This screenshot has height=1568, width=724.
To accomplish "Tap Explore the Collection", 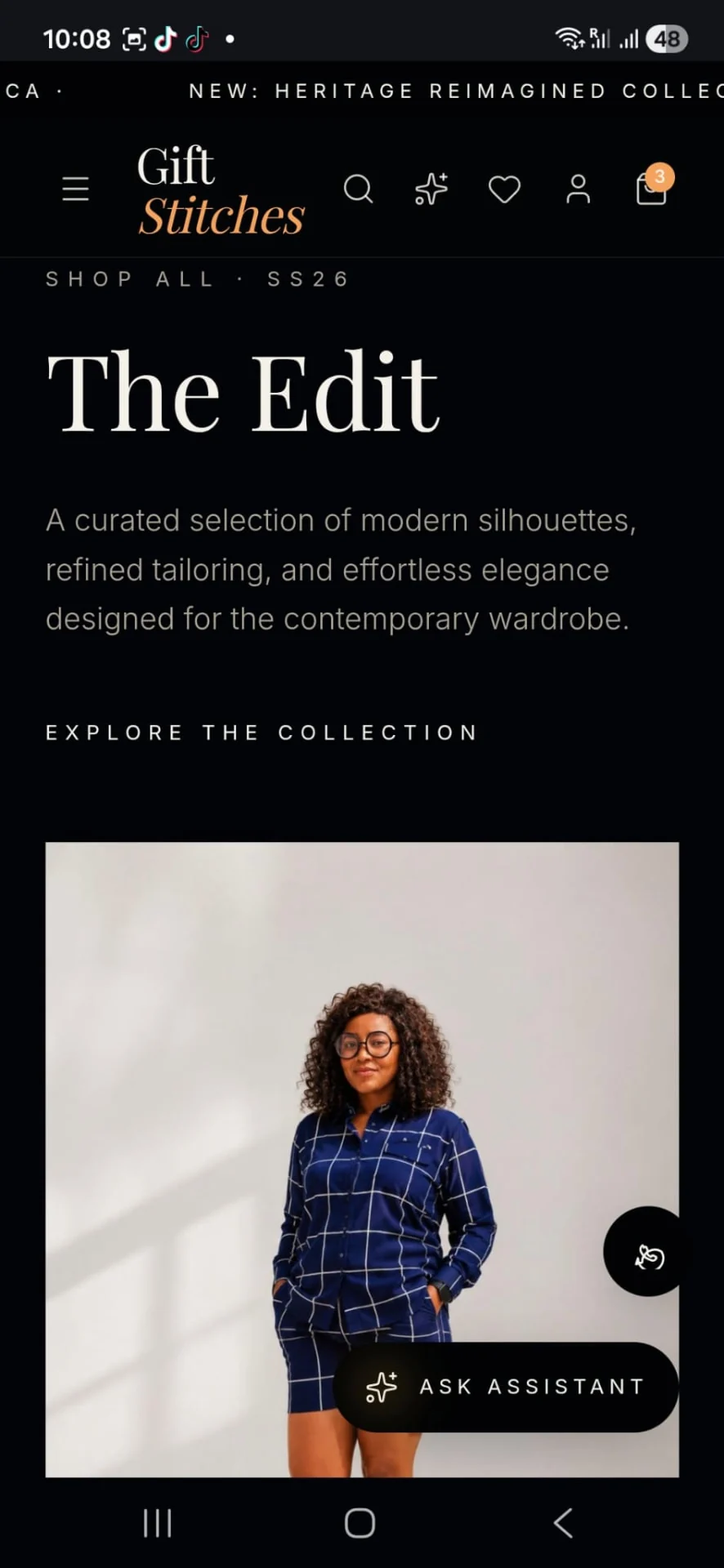I will point(261,733).
